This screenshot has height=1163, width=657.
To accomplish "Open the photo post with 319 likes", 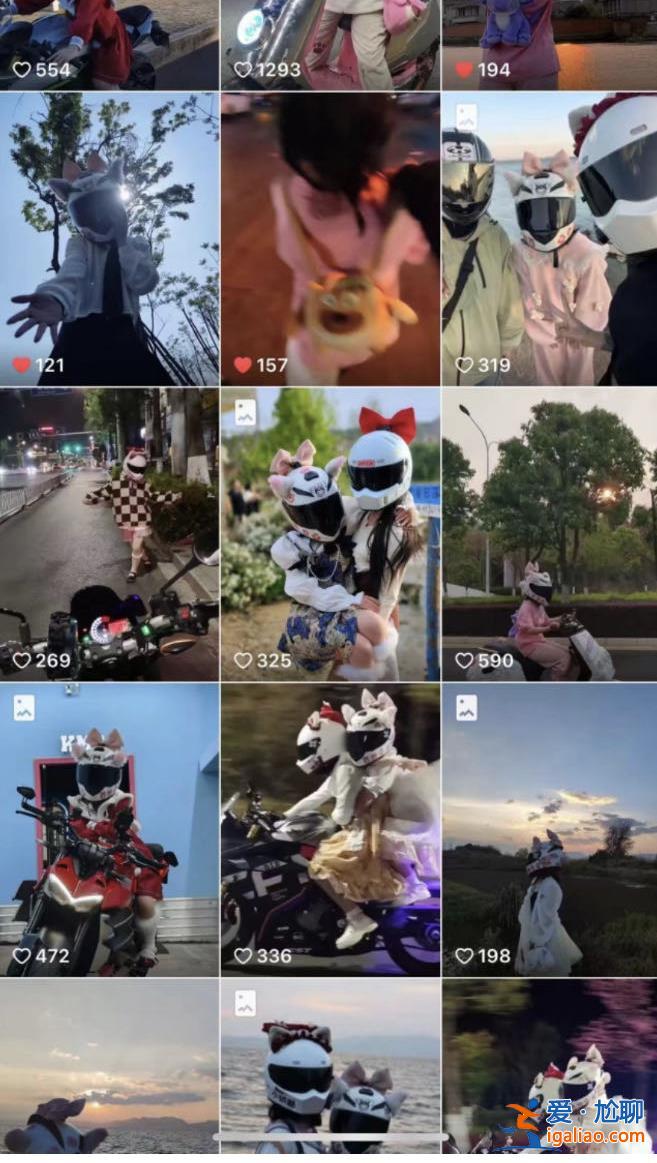I will click(549, 238).
